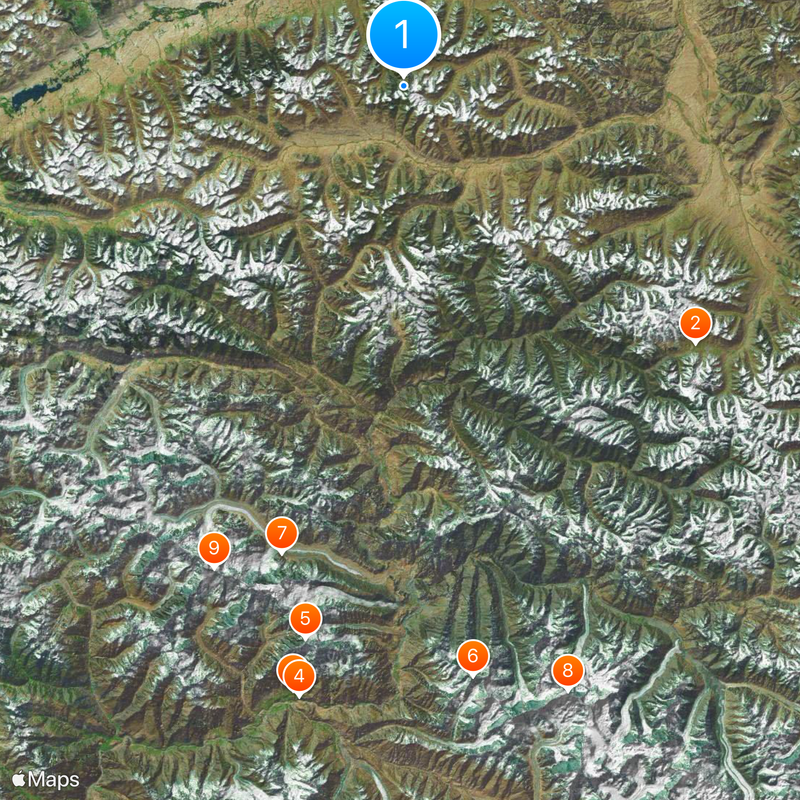Select map pin number 8
The image size is (800, 800).
pos(568,671)
